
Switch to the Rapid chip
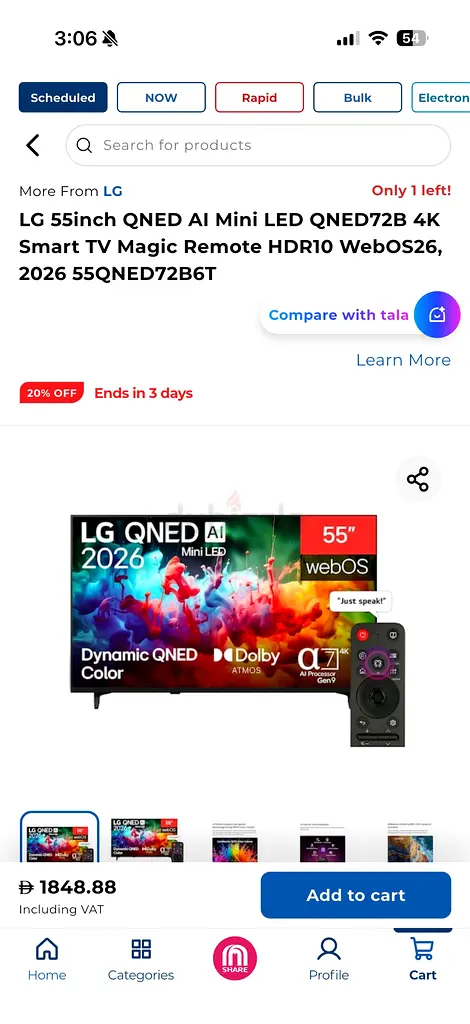pyautogui.click(x=259, y=97)
